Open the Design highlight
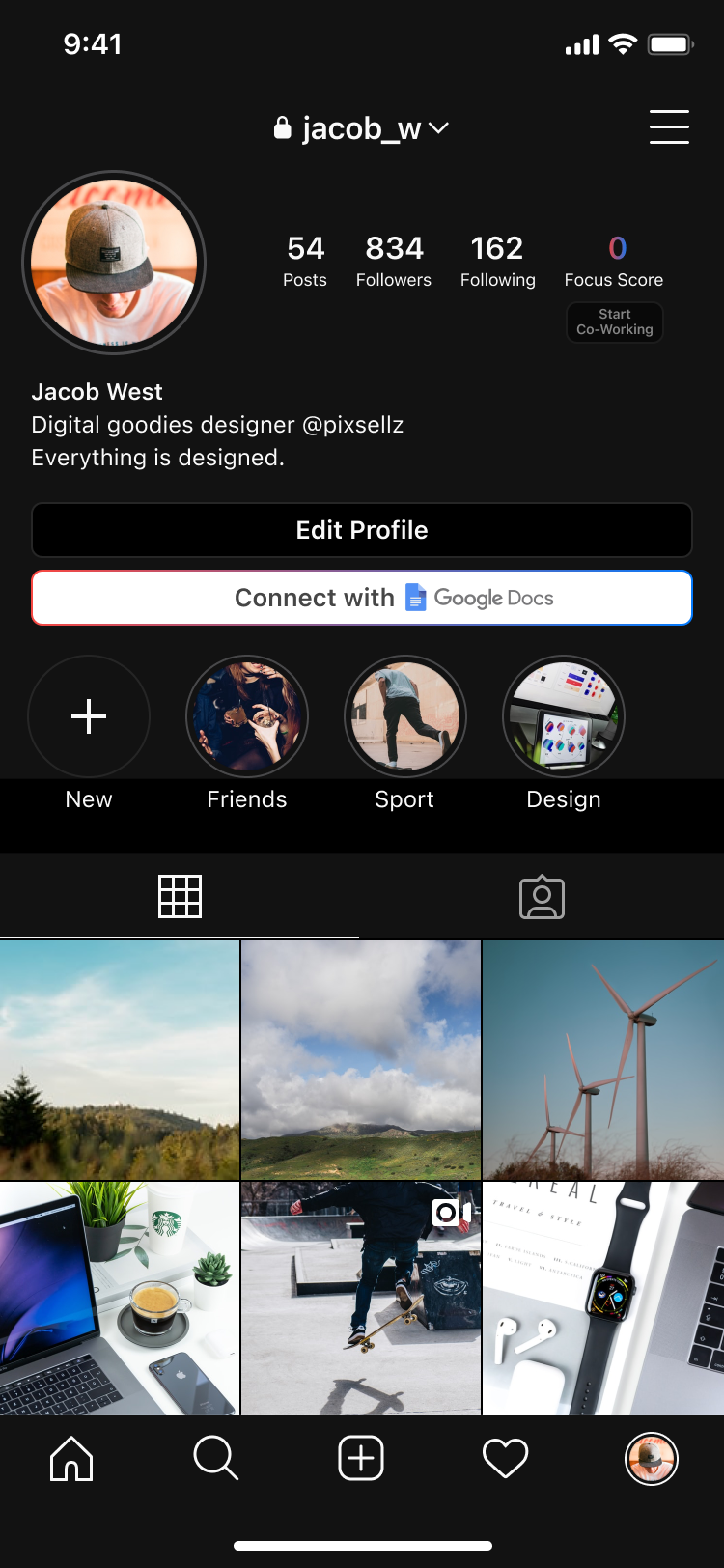724x1568 pixels. click(564, 717)
